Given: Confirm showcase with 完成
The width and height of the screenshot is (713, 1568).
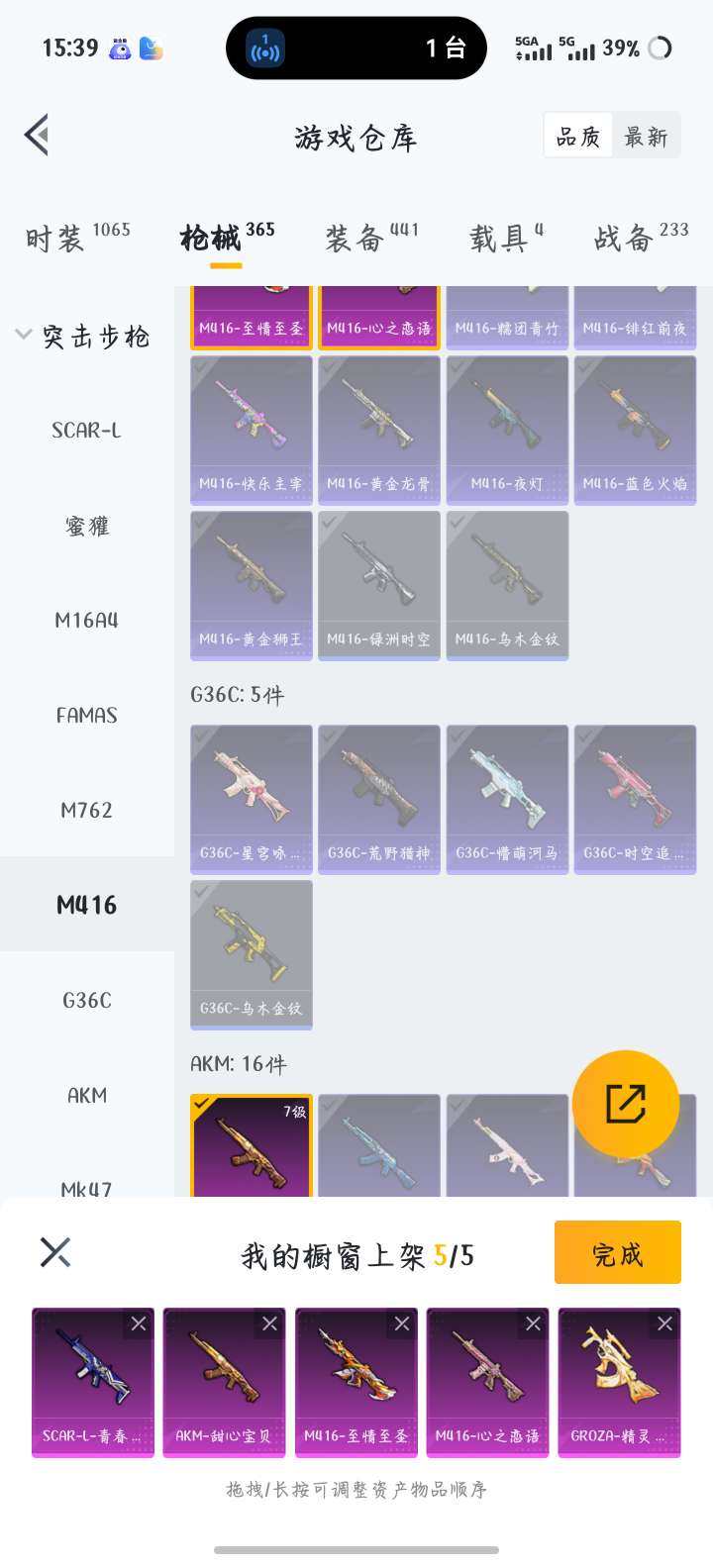Looking at the screenshot, I should click(x=617, y=1253).
